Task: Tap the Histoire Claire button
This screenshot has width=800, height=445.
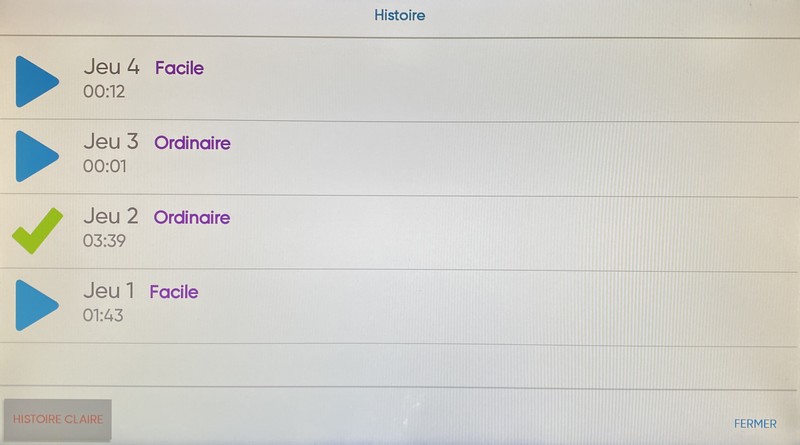Action: (57, 420)
